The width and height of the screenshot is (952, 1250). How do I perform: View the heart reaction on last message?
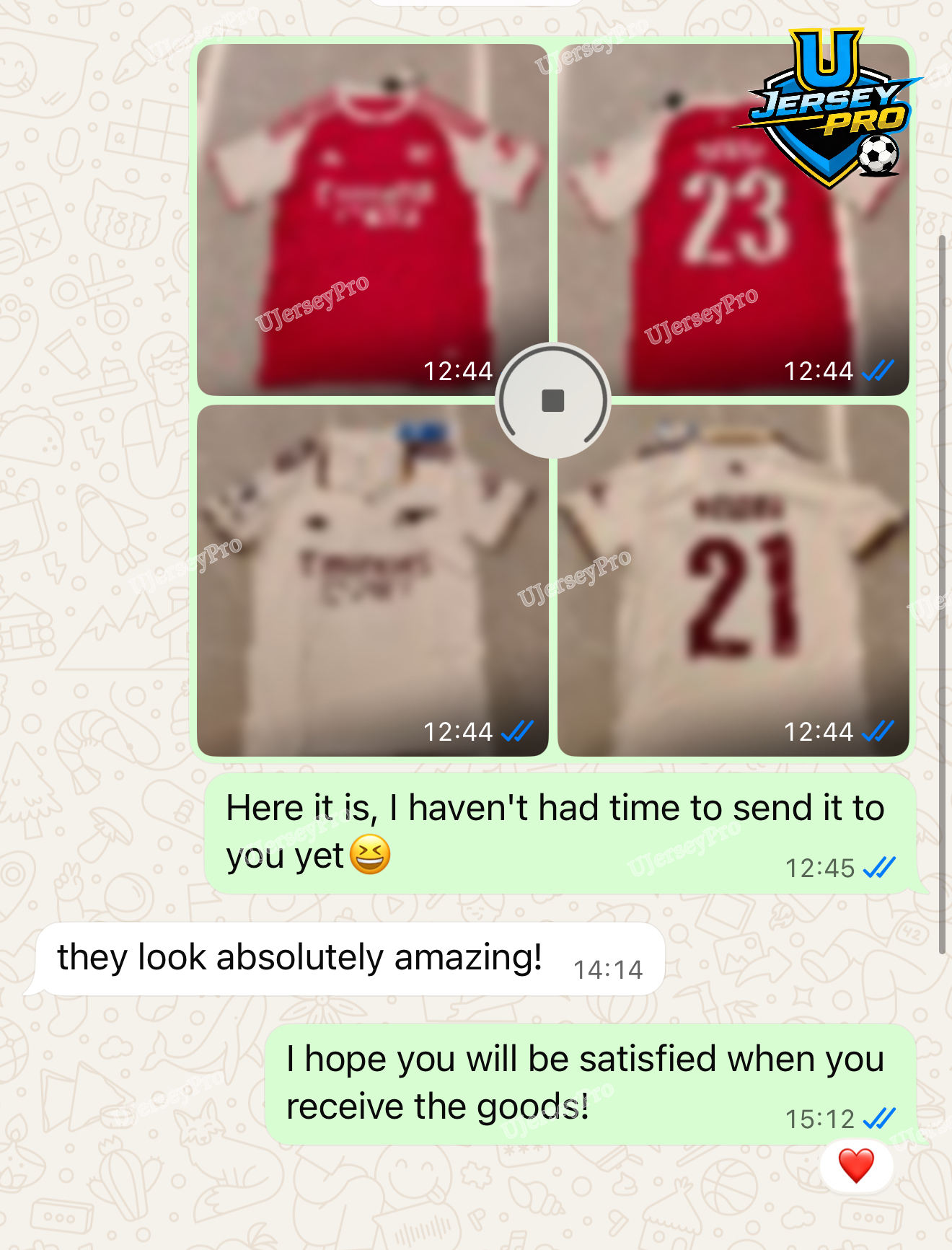856,1166
